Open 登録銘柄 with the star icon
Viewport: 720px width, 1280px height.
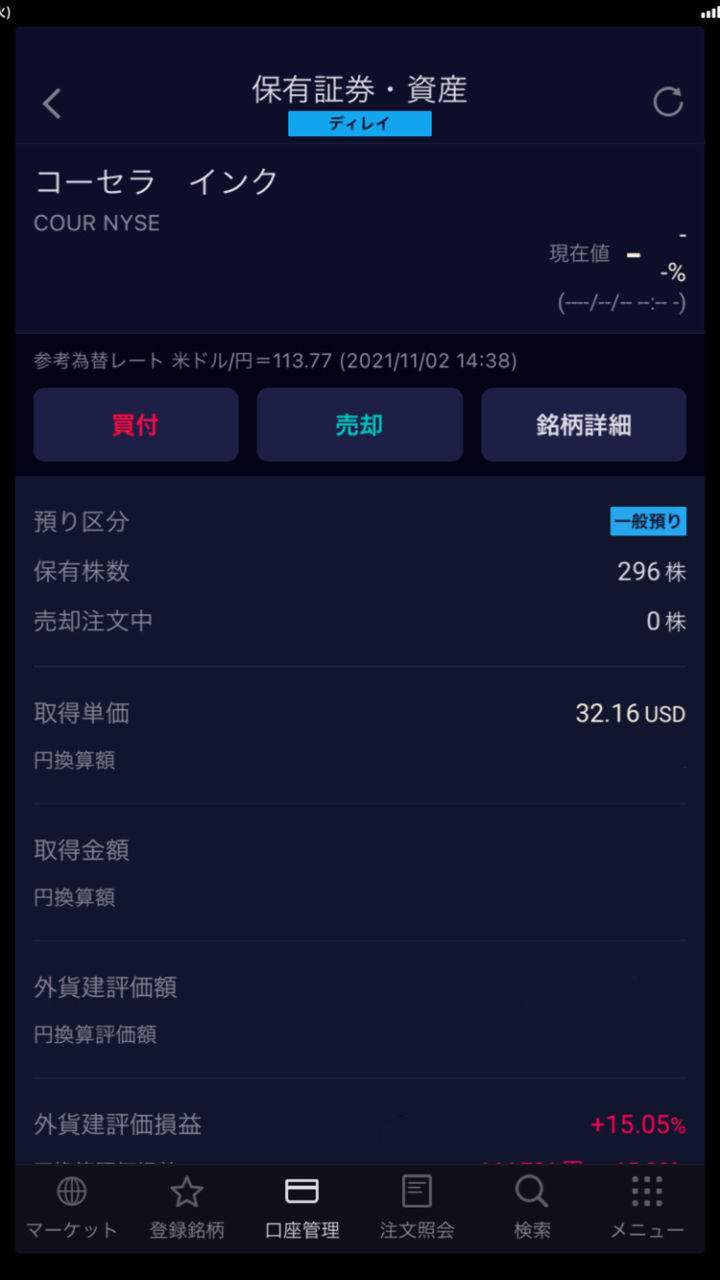[186, 1205]
